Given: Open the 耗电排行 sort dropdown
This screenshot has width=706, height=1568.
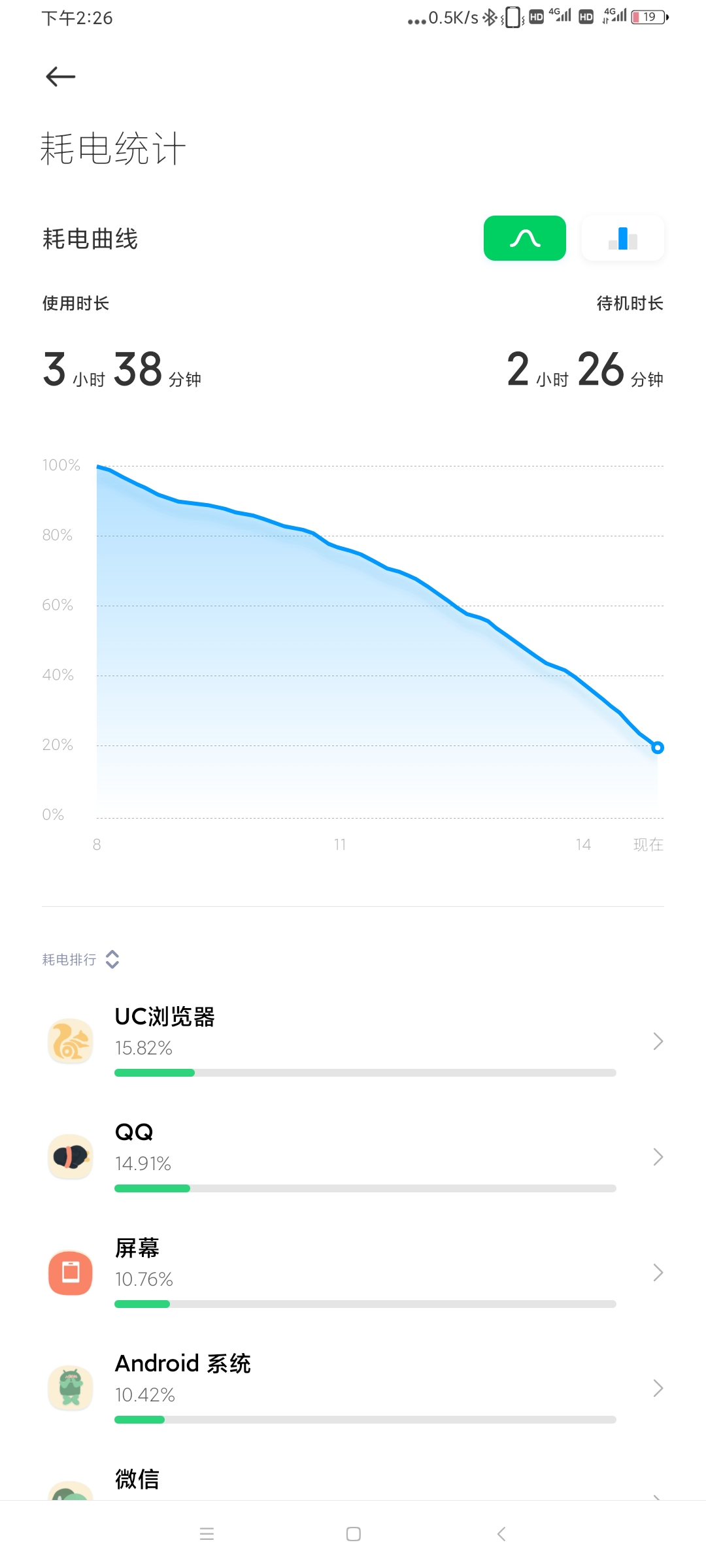Looking at the screenshot, I should 80,959.
